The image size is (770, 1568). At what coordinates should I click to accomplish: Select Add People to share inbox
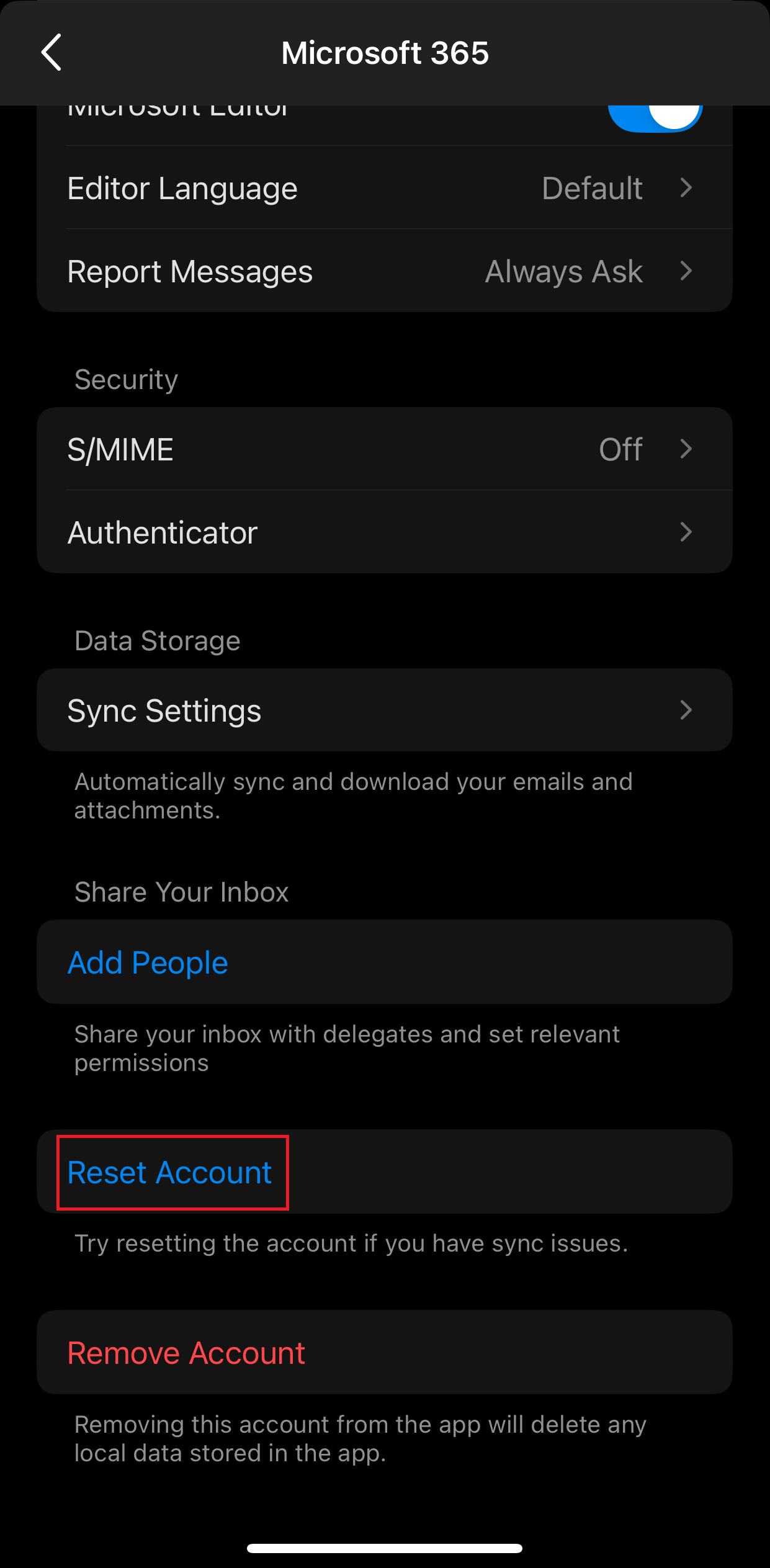147,962
